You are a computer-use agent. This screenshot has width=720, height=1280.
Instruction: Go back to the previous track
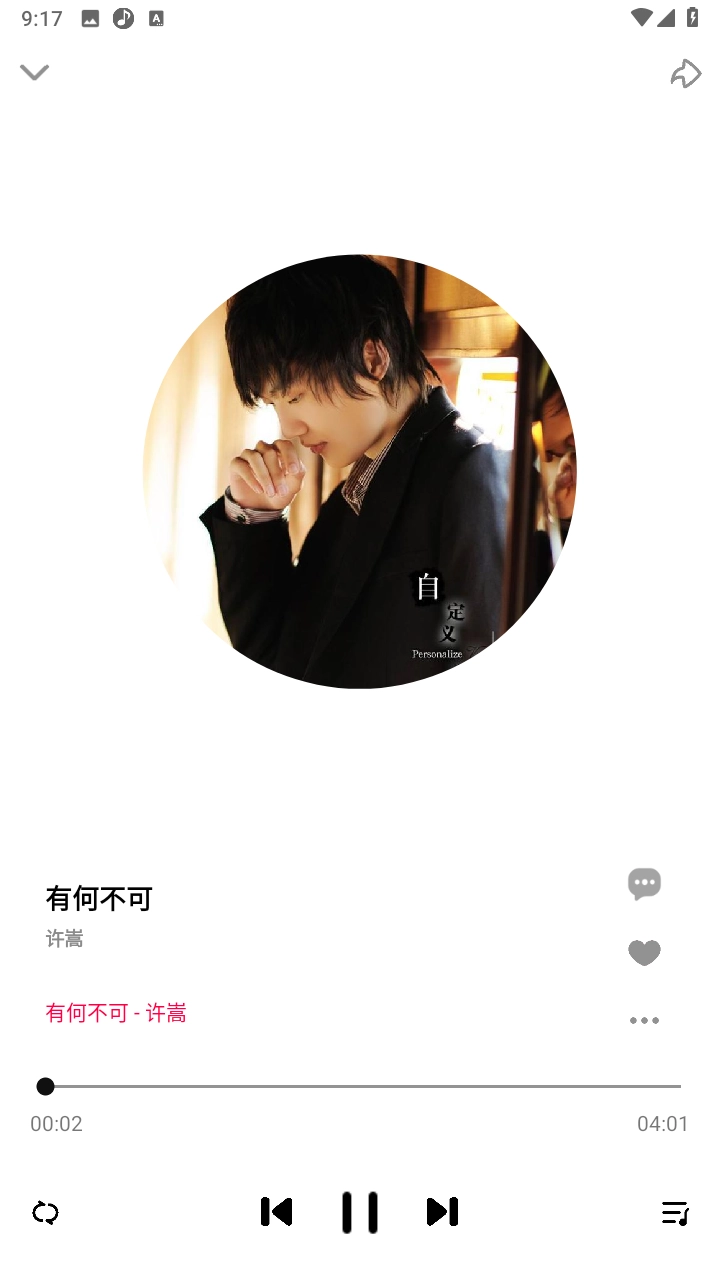pos(277,1211)
